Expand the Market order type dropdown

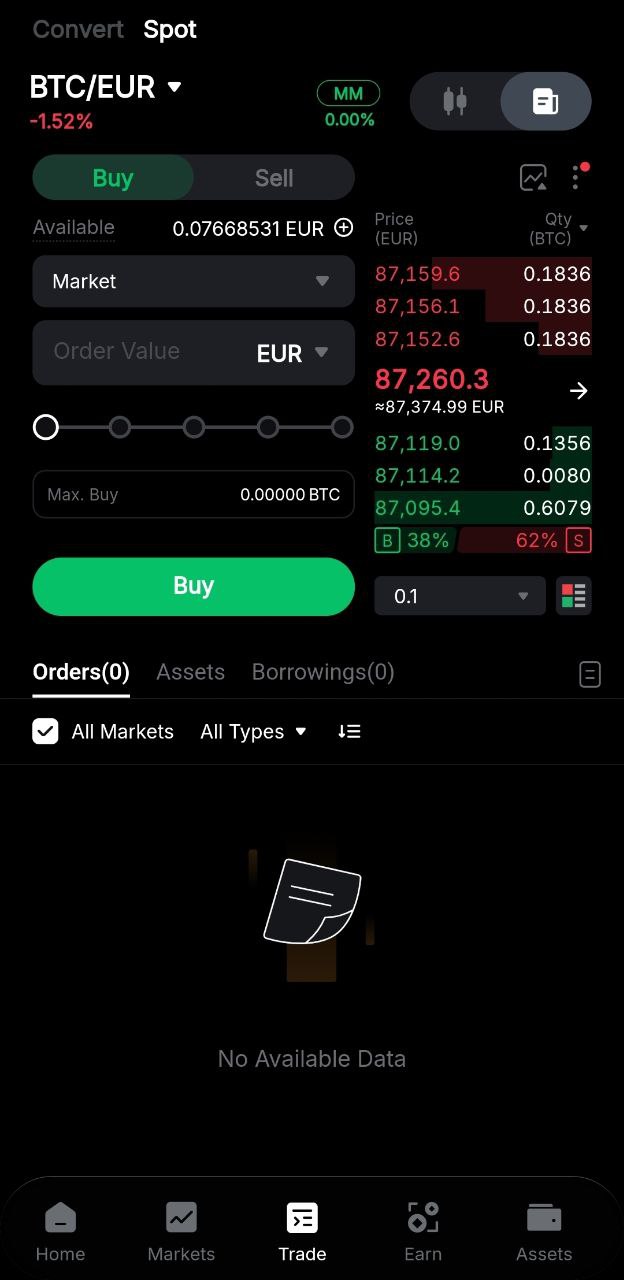pyautogui.click(x=193, y=281)
